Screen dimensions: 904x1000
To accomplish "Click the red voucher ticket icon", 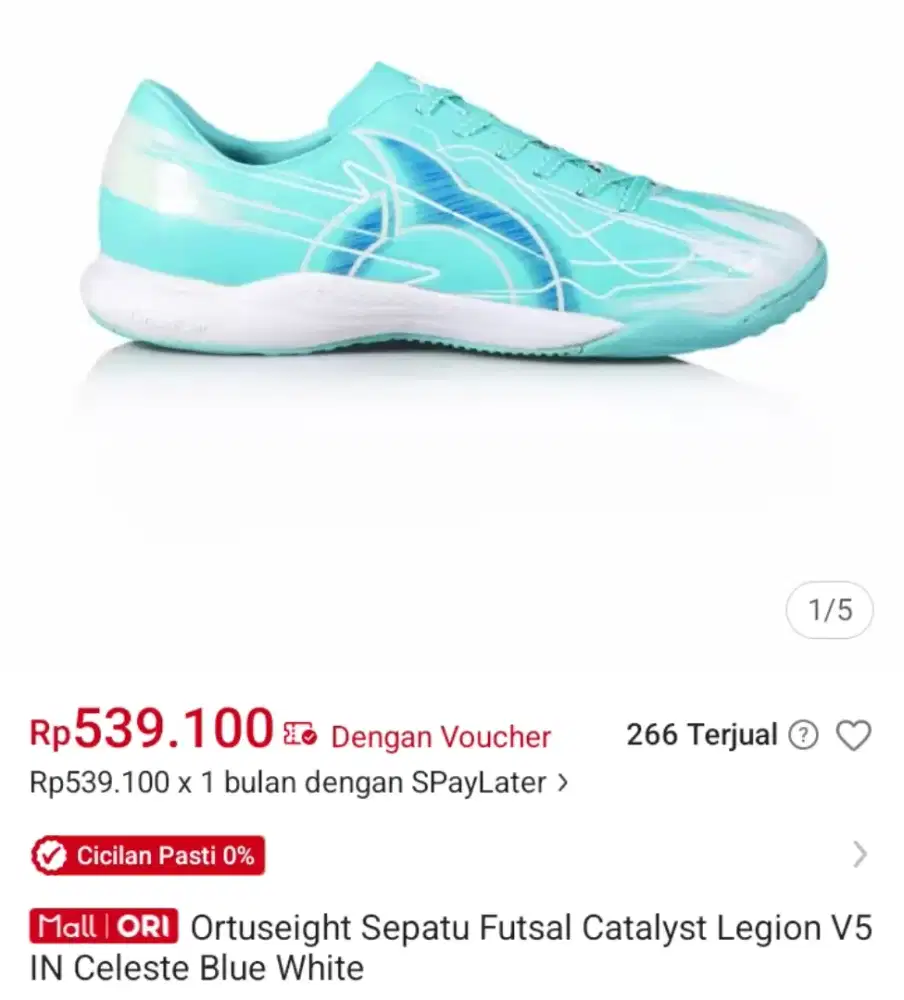I will pyautogui.click(x=298, y=734).
